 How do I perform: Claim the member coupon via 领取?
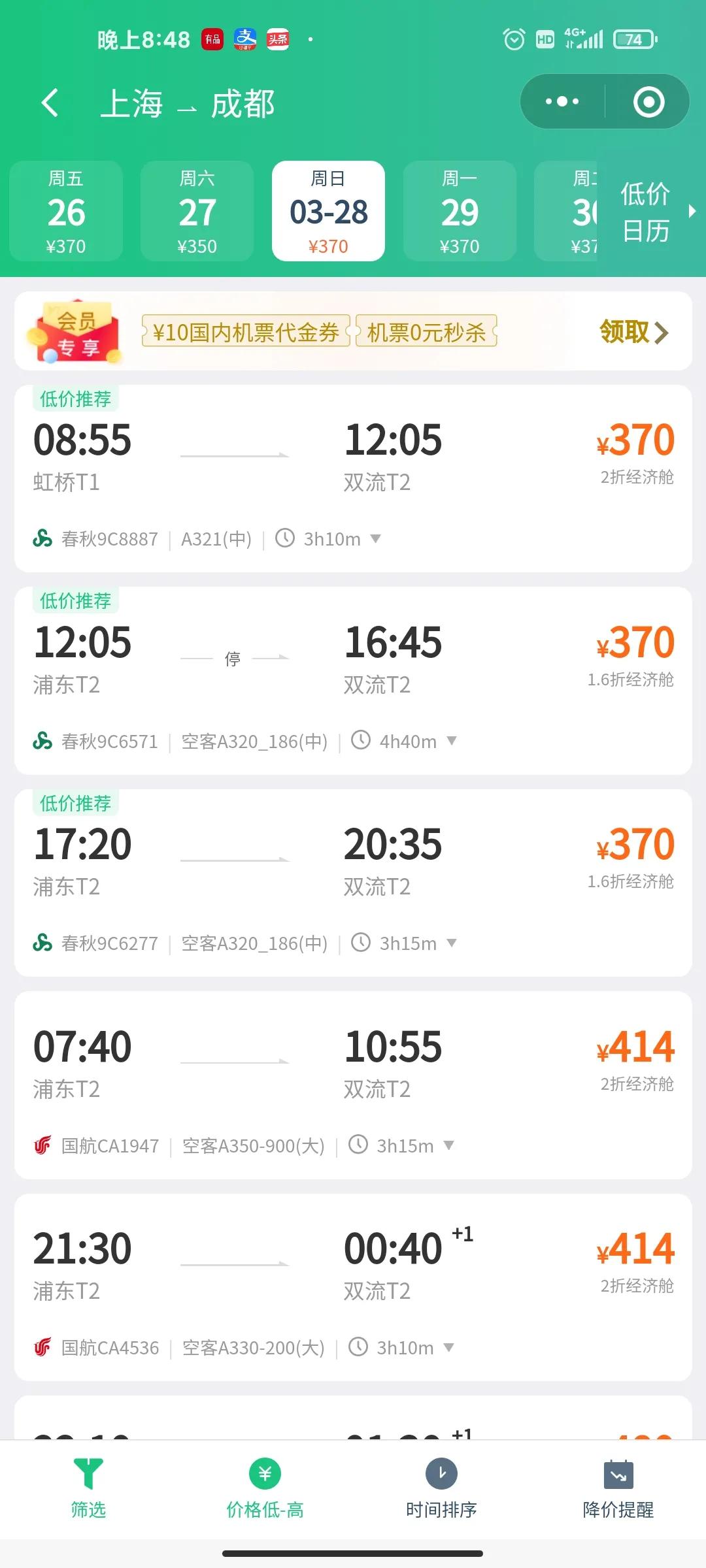click(633, 332)
